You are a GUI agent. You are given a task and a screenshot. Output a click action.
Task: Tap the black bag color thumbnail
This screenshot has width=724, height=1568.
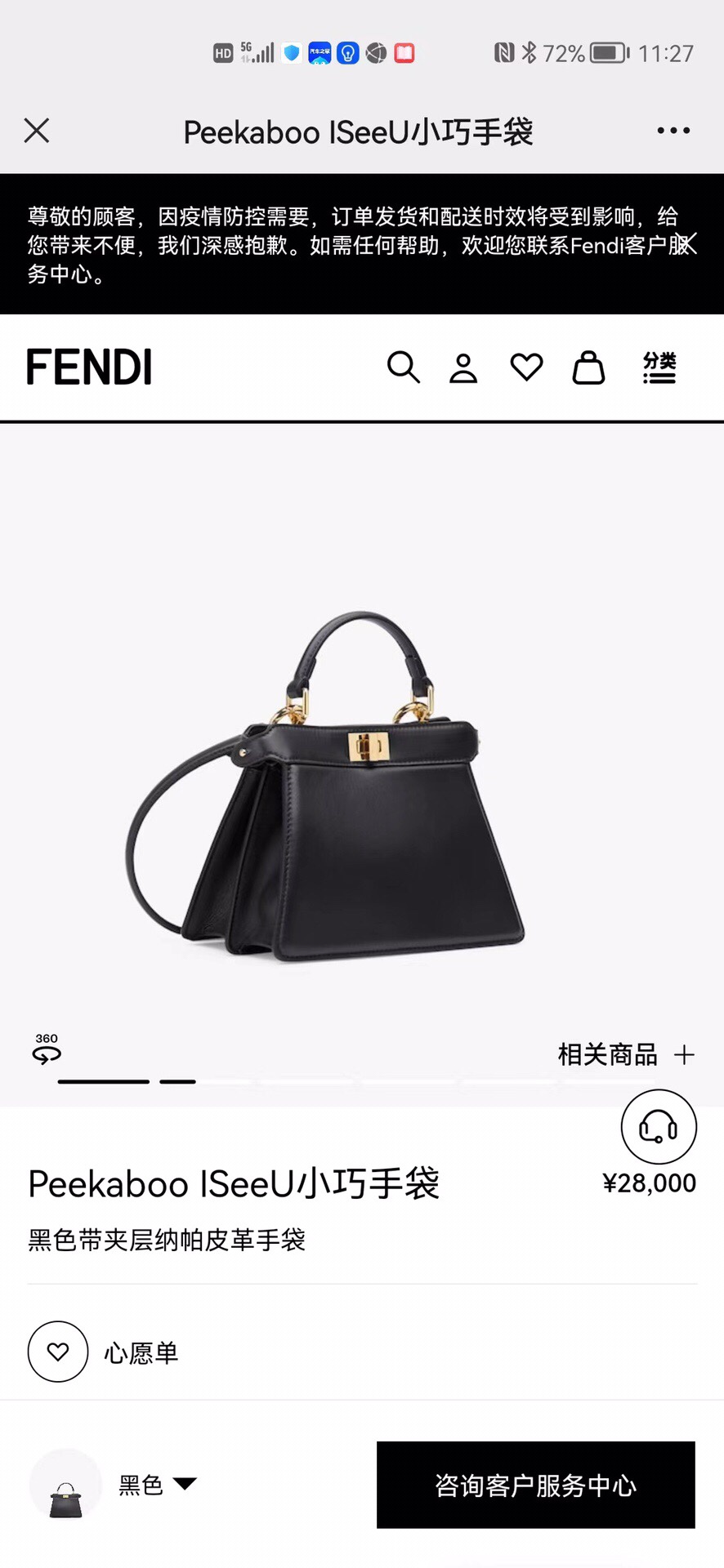click(65, 1485)
